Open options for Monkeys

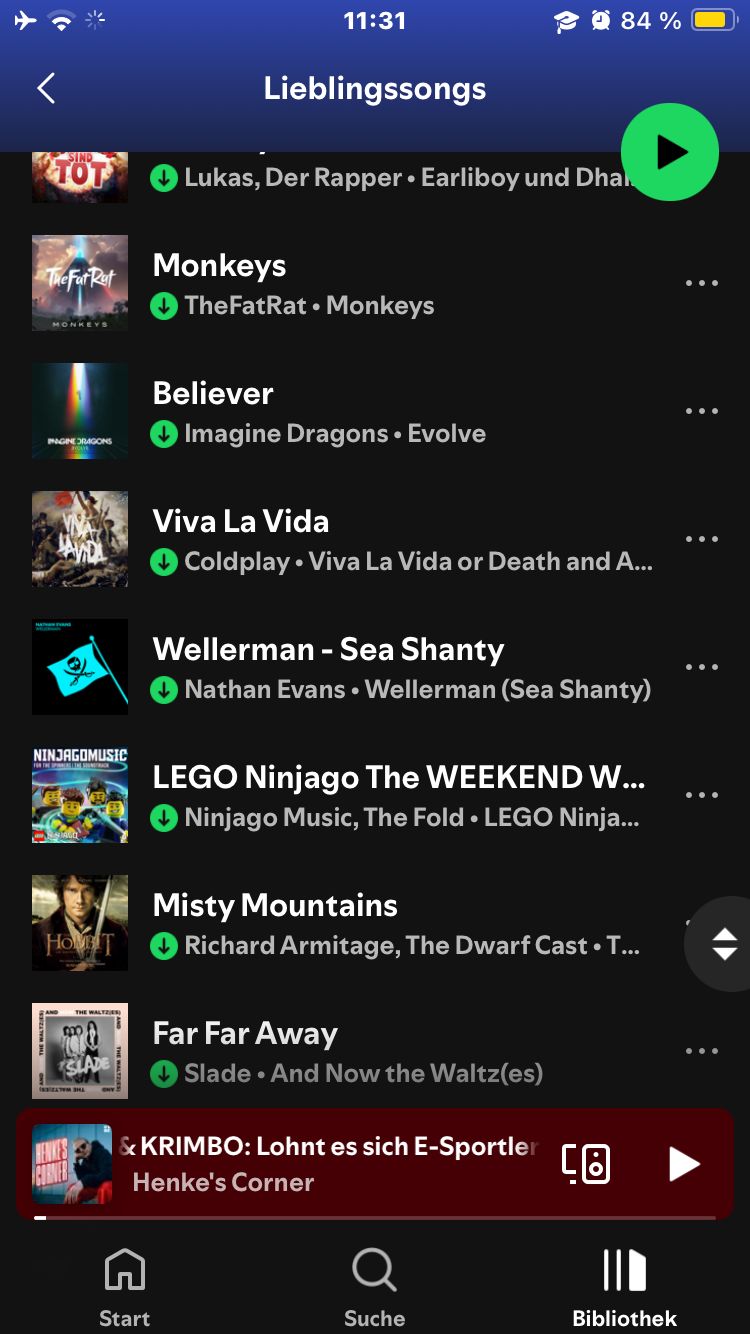point(701,283)
